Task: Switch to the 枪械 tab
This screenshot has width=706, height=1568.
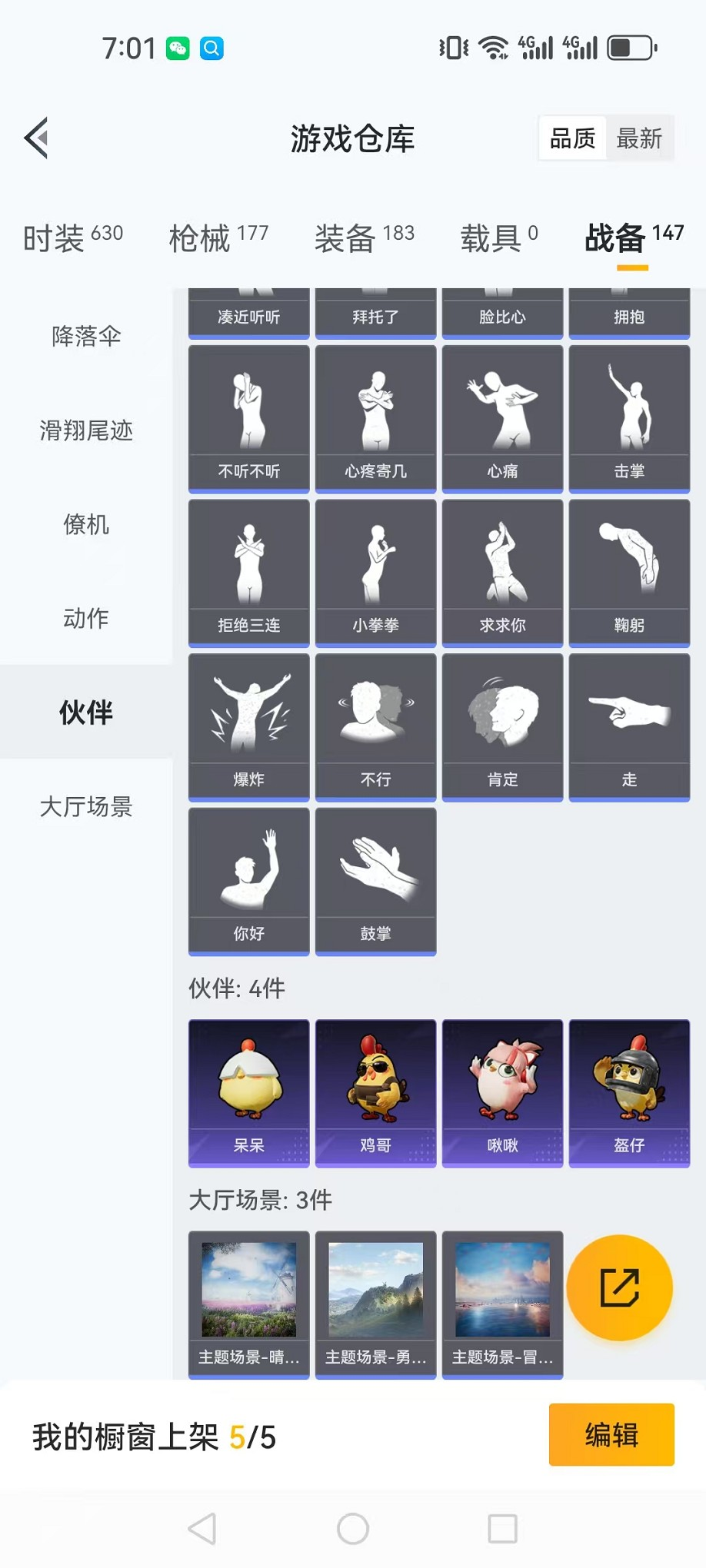Action: tap(218, 238)
